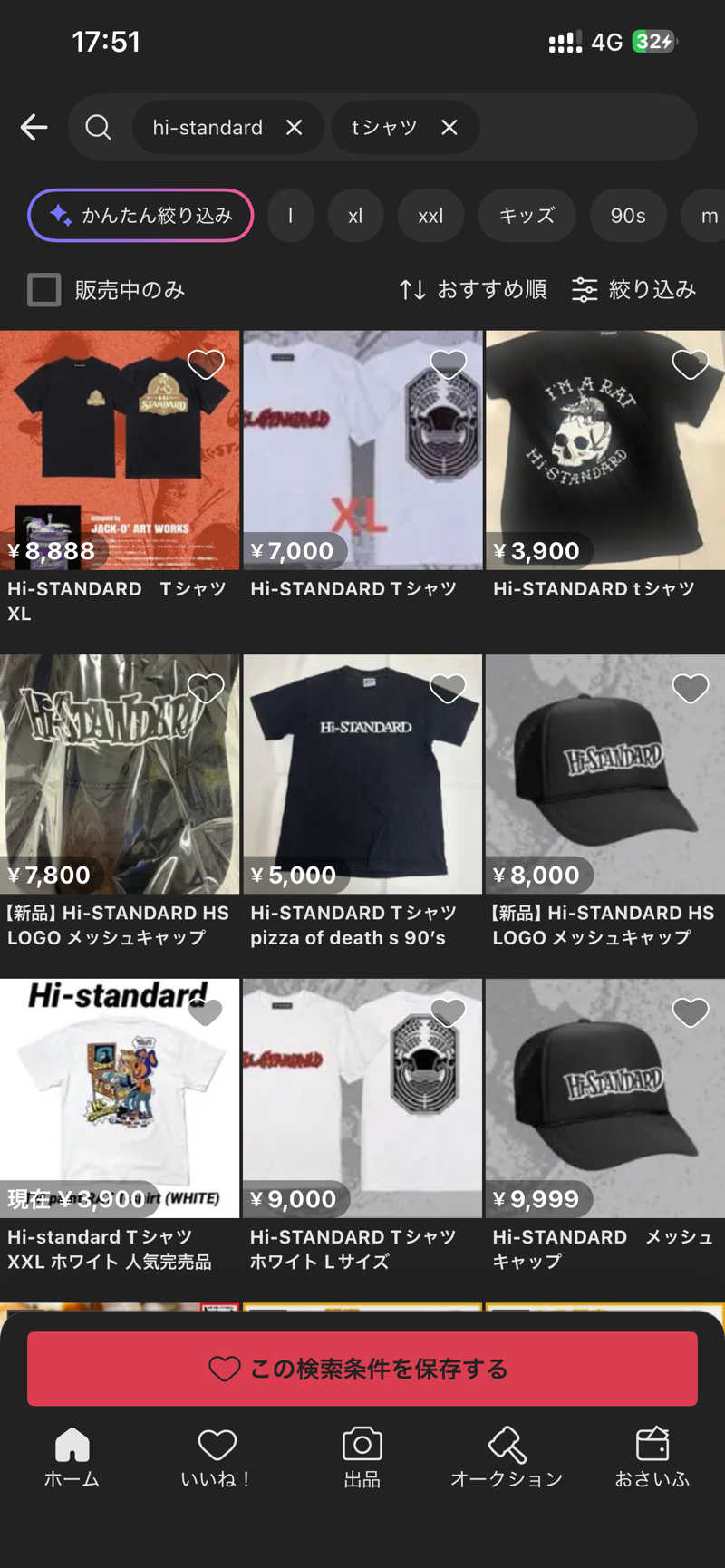Switch to the おさいふ tab
725x1568 pixels.
[x=652, y=1457]
